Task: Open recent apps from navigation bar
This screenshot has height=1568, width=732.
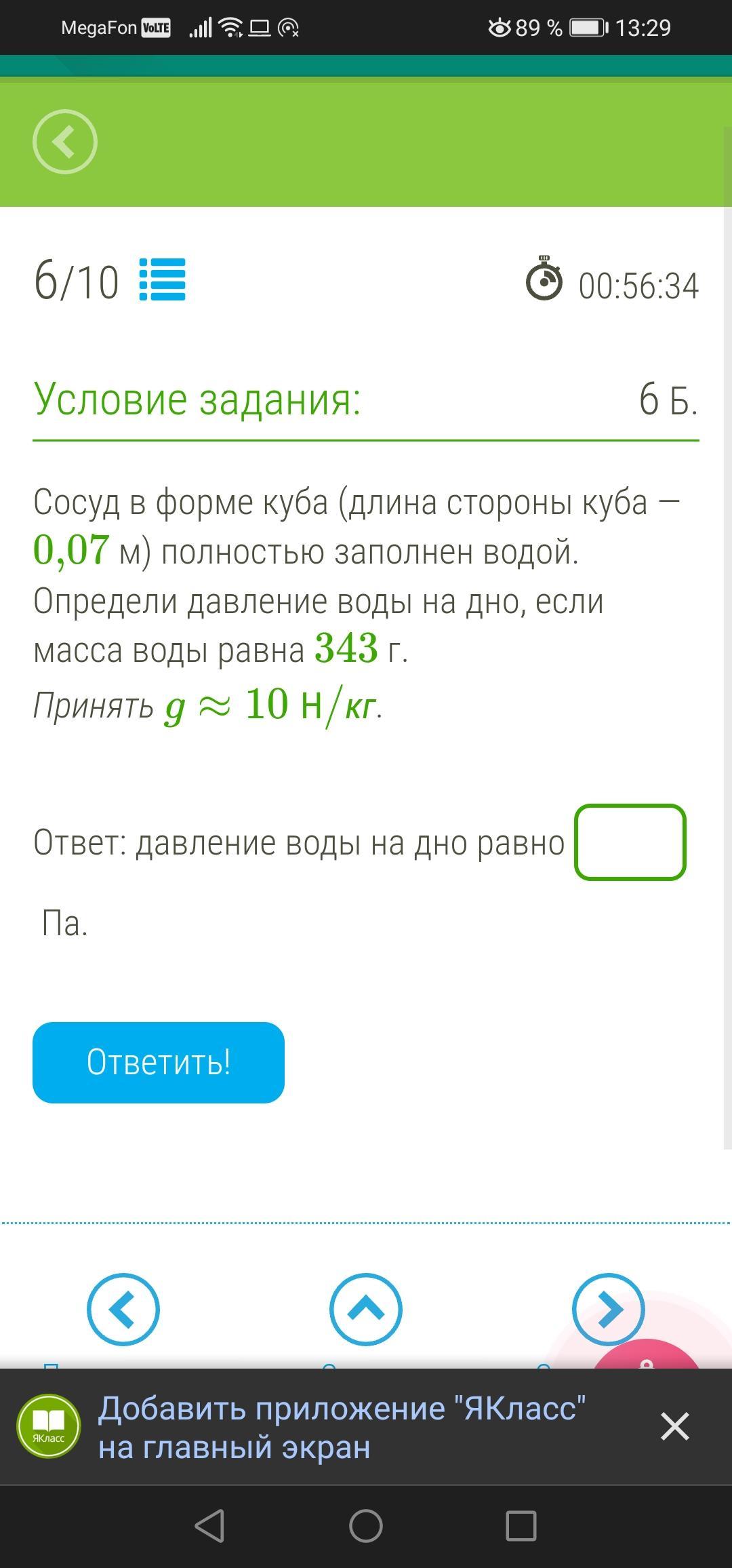Action: 521,1527
